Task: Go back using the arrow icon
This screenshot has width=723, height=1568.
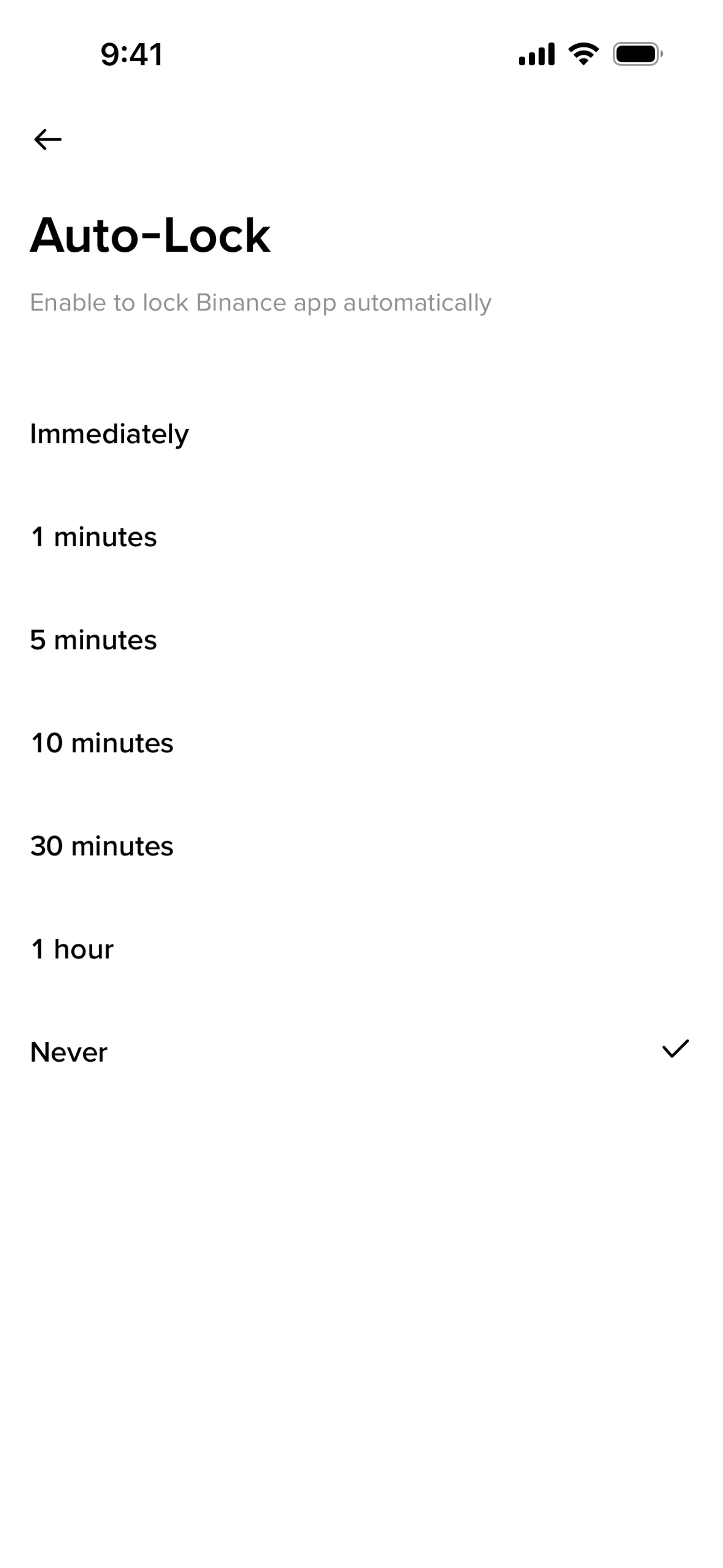Action: coord(47,139)
